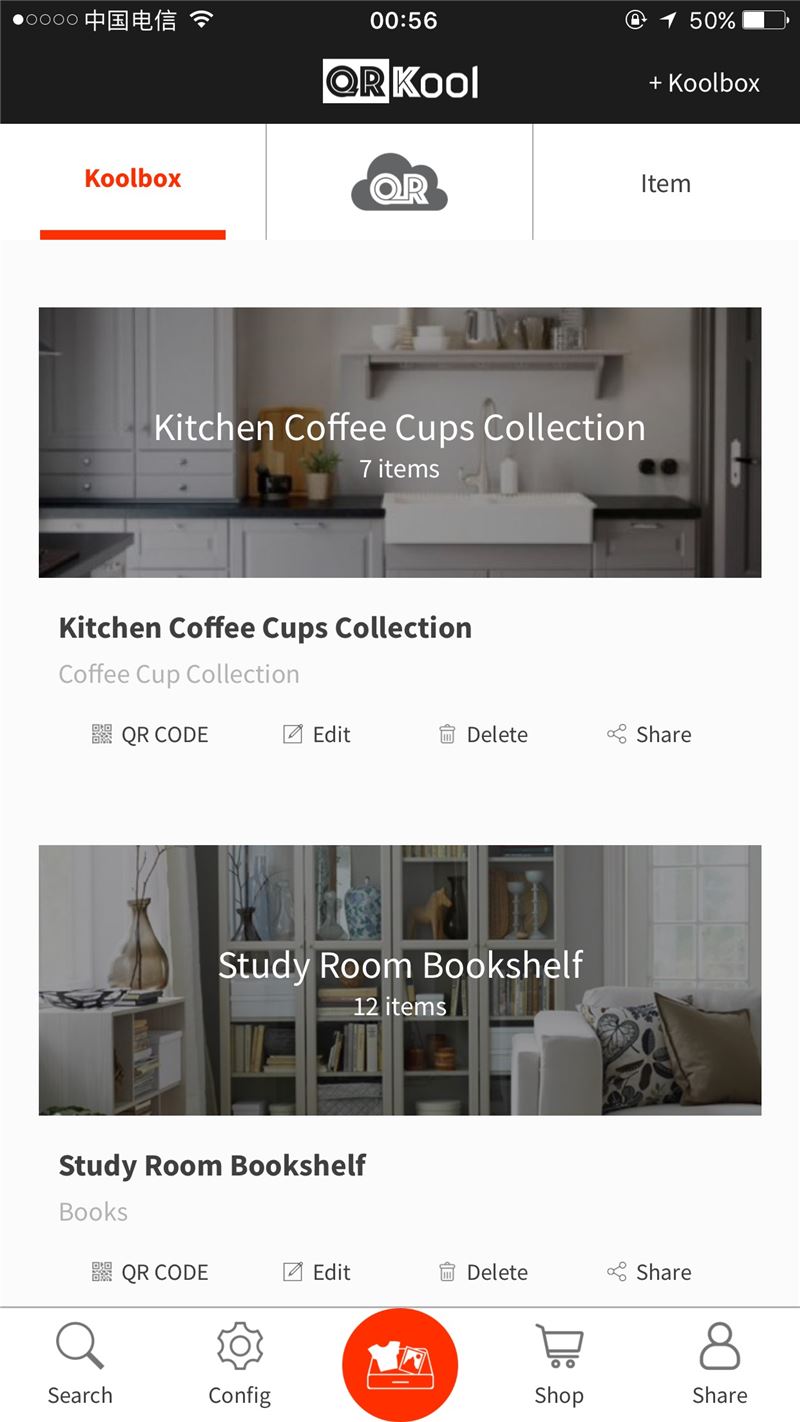Edit the Study Room Bookshelf
The width and height of the screenshot is (800, 1422).
tap(317, 1272)
